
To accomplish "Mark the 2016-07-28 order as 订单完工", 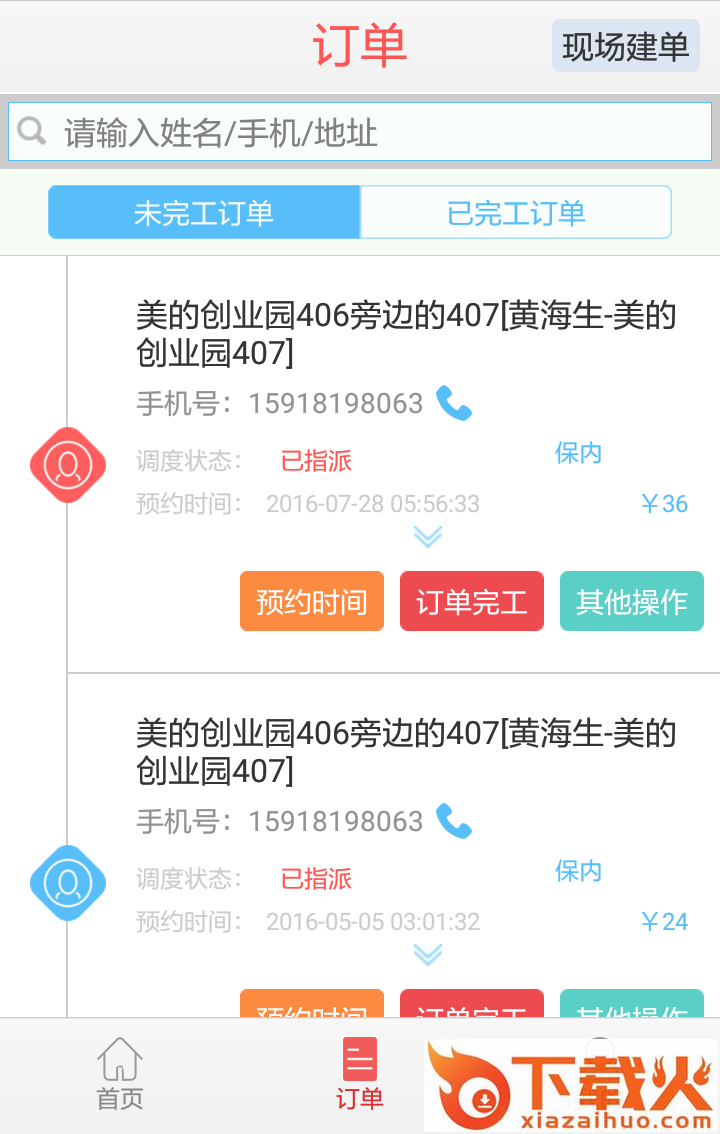I will [x=472, y=602].
